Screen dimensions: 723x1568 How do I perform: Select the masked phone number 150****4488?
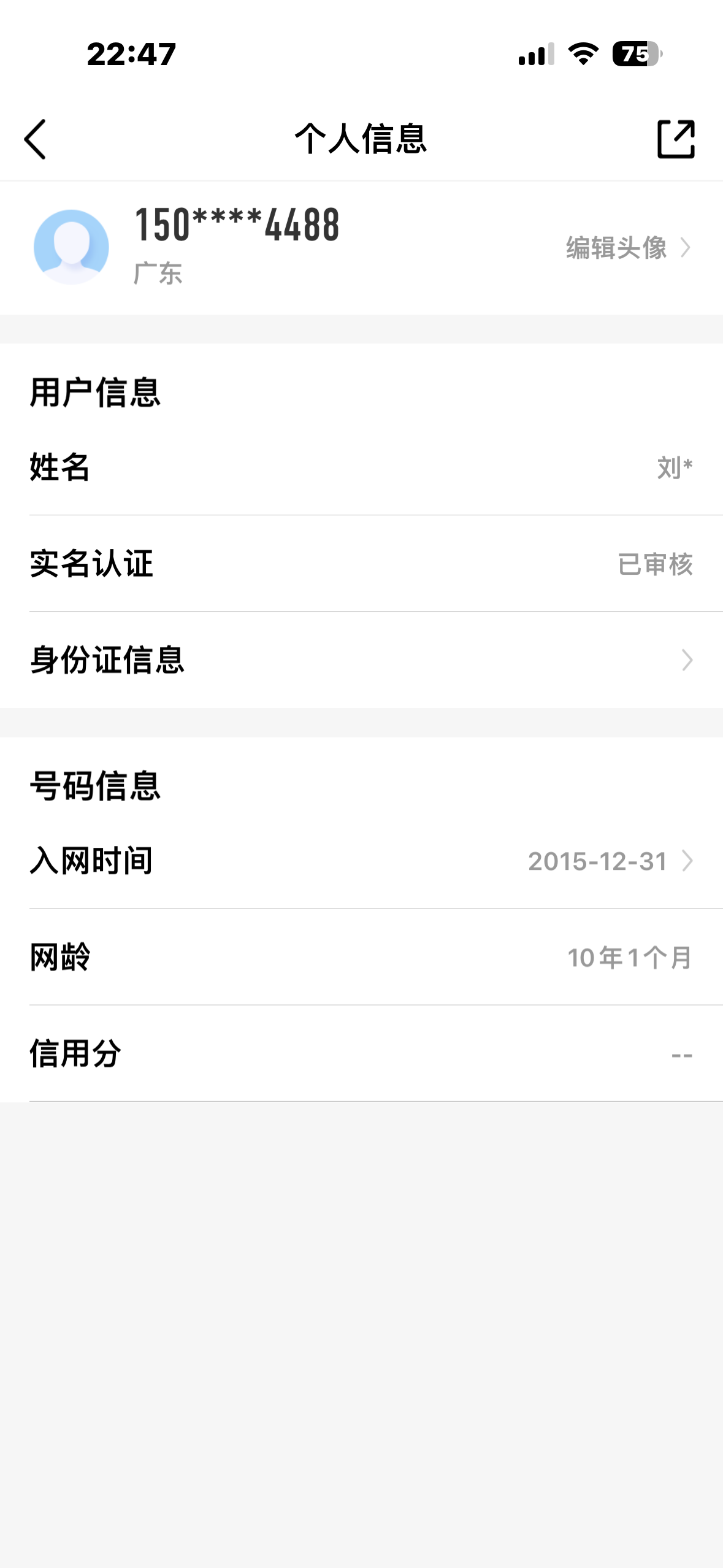pos(235,225)
